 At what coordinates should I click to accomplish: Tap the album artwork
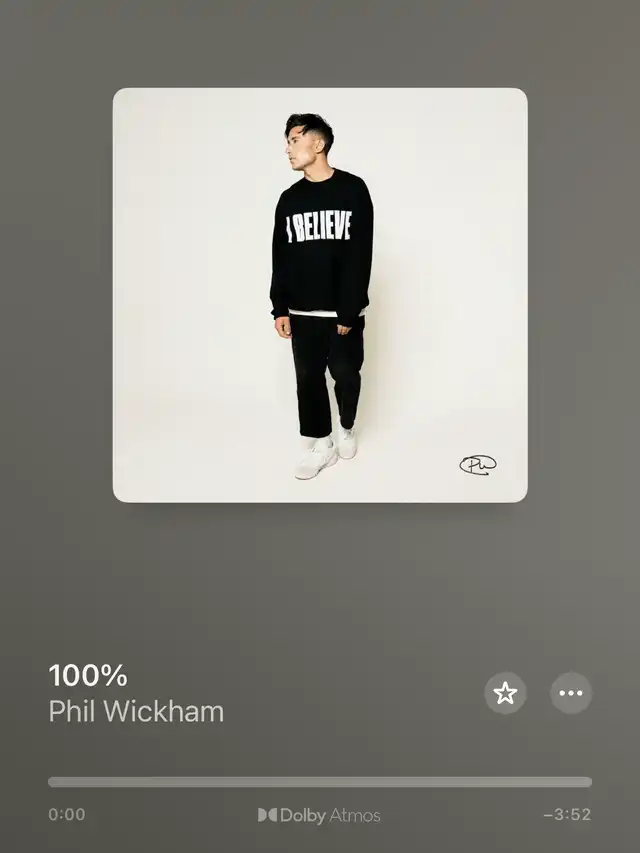tap(320, 295)
